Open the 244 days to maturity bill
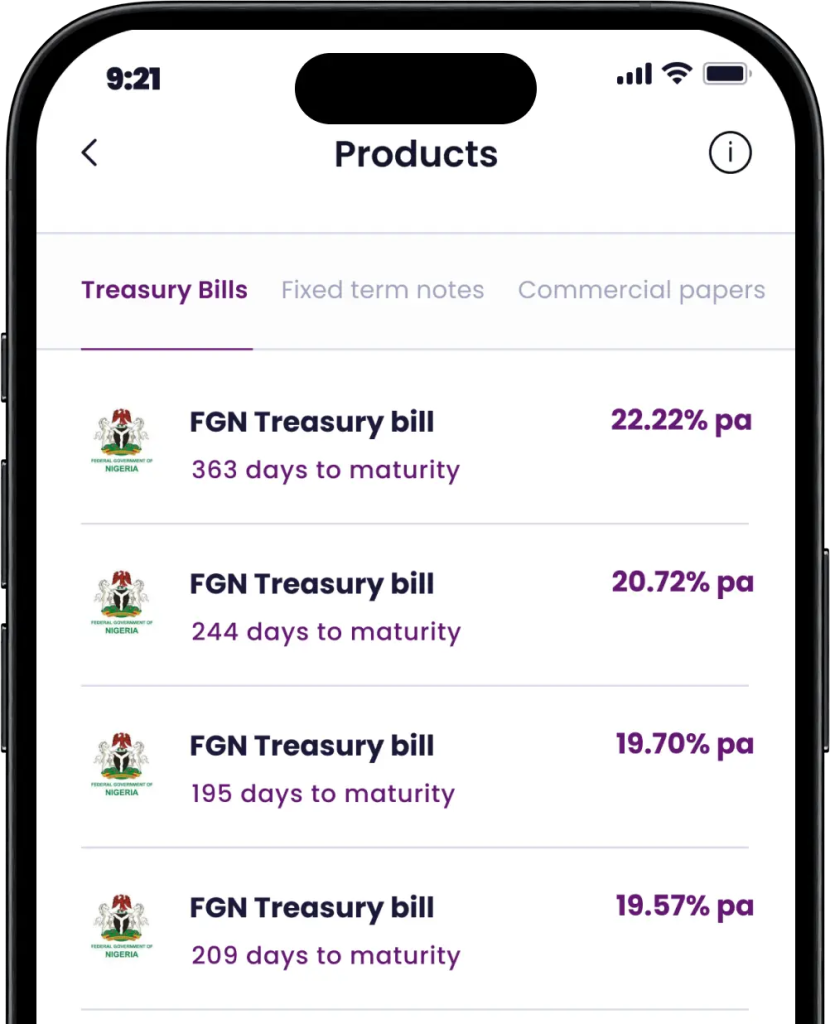 414,606
